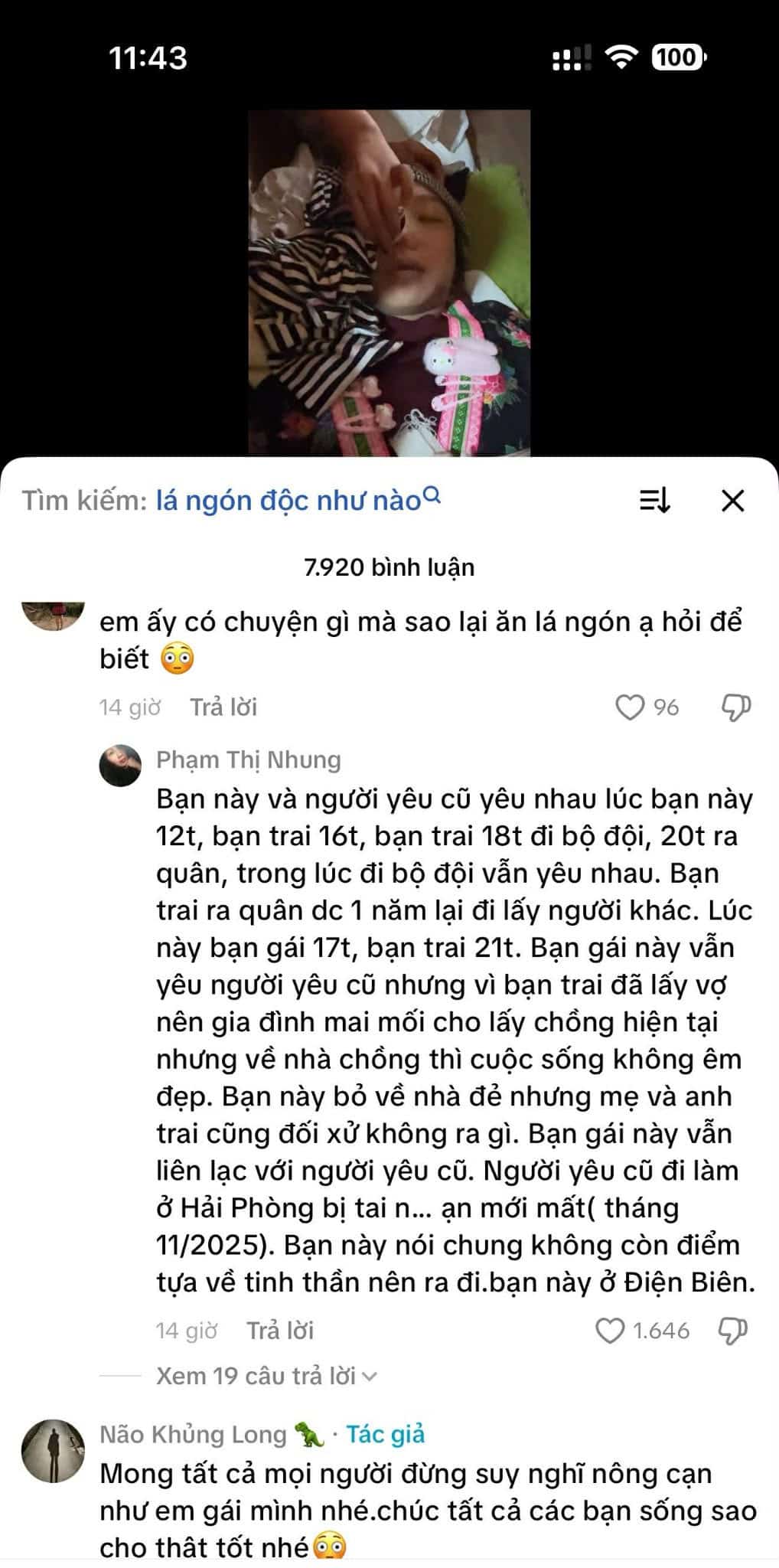Image resolution: width=779 pixels, height=1568 pixels.
Task: Reply to Phạm Thị Nhung's comment
Action: click(279, 1331)
